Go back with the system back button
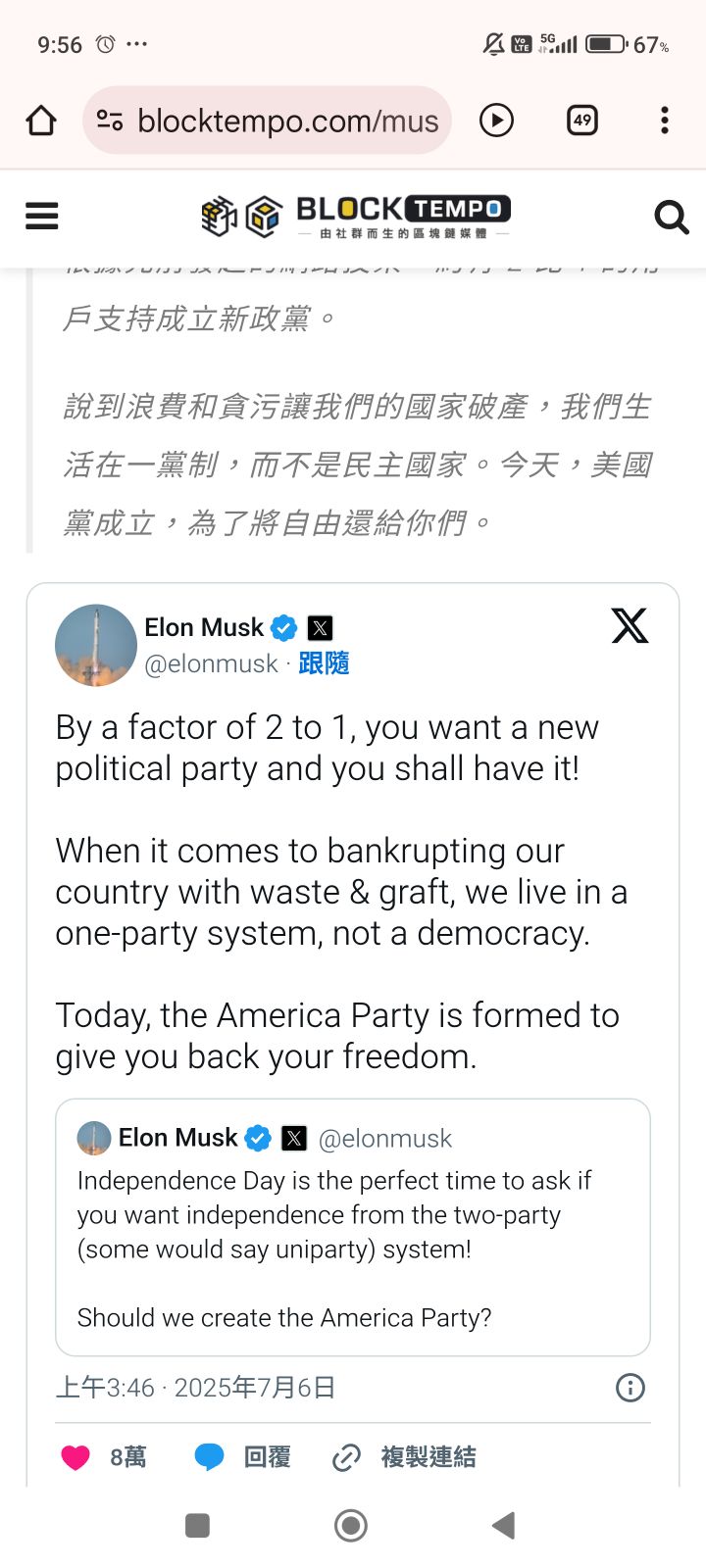 click(x=504, y=1525)
